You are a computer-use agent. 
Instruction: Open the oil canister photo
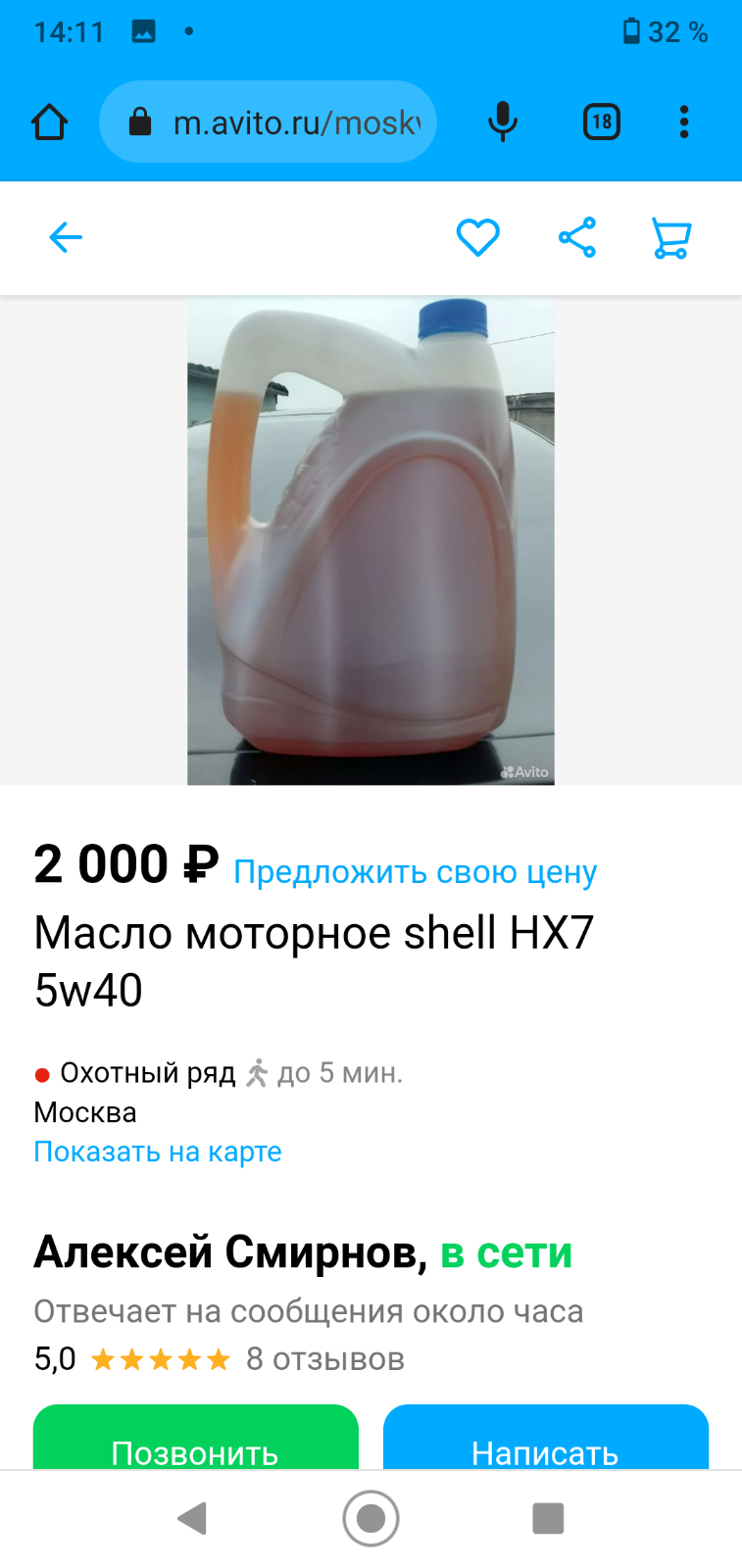pos(371,541)
